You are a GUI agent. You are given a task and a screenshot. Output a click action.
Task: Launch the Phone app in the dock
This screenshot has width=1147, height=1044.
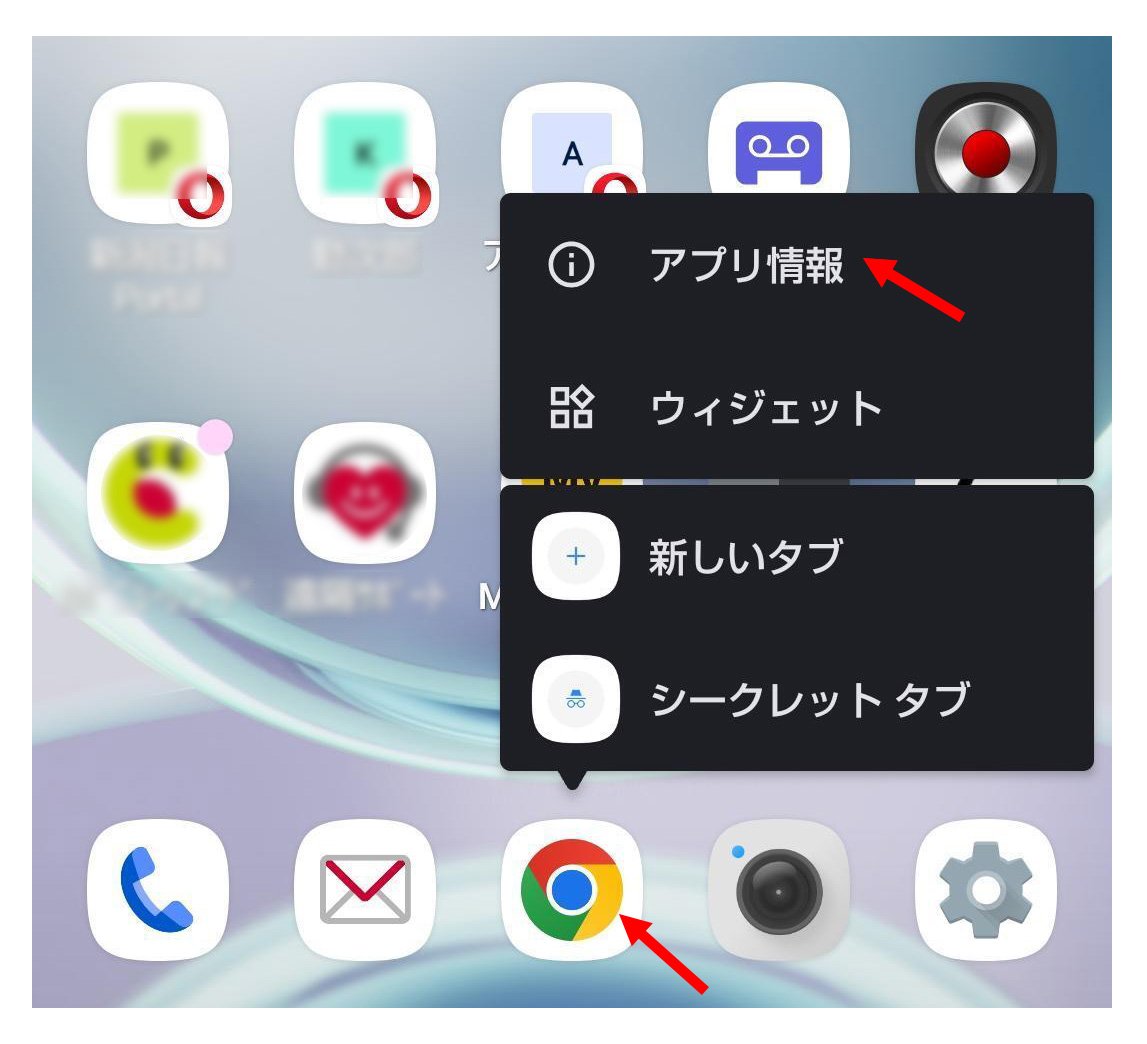(x=158, y=889)
